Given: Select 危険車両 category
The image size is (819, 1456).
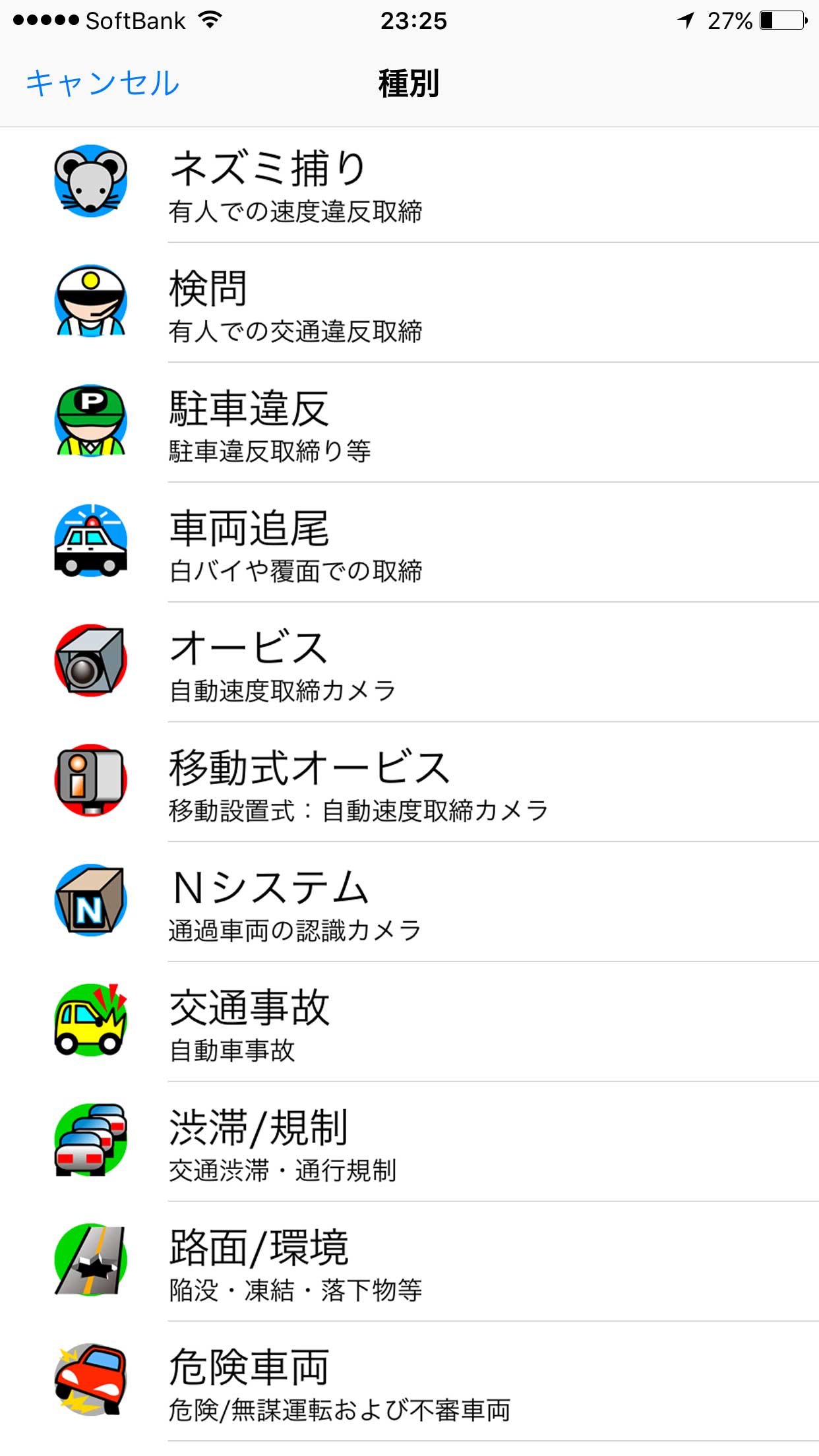Looking at the screenshot, I should click(409, 1382).
